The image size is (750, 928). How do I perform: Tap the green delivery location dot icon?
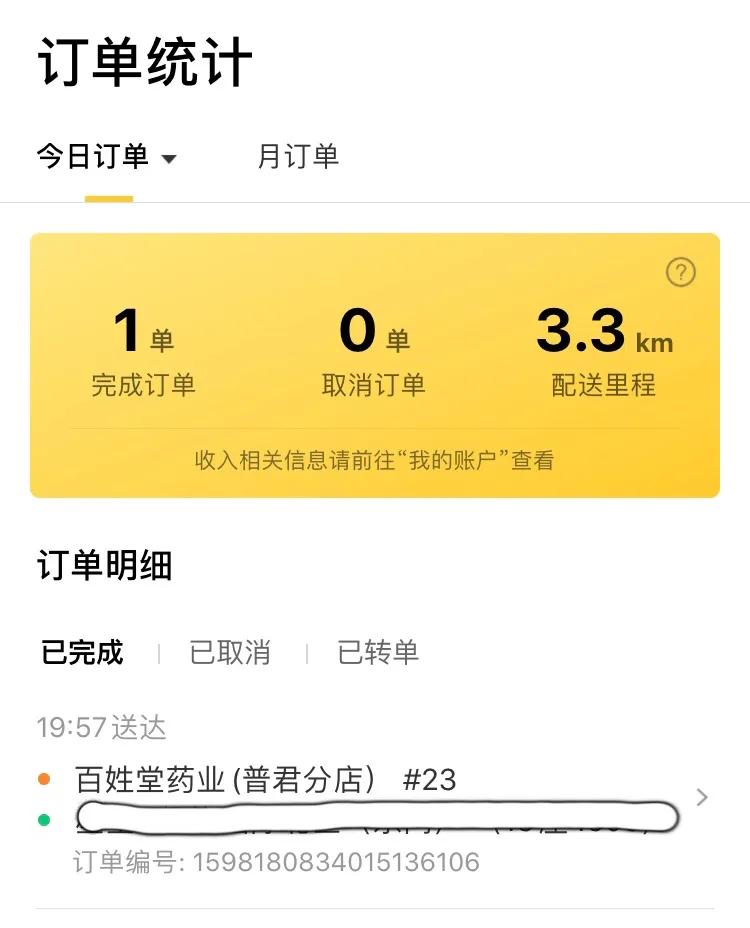[x=42, y=822]
